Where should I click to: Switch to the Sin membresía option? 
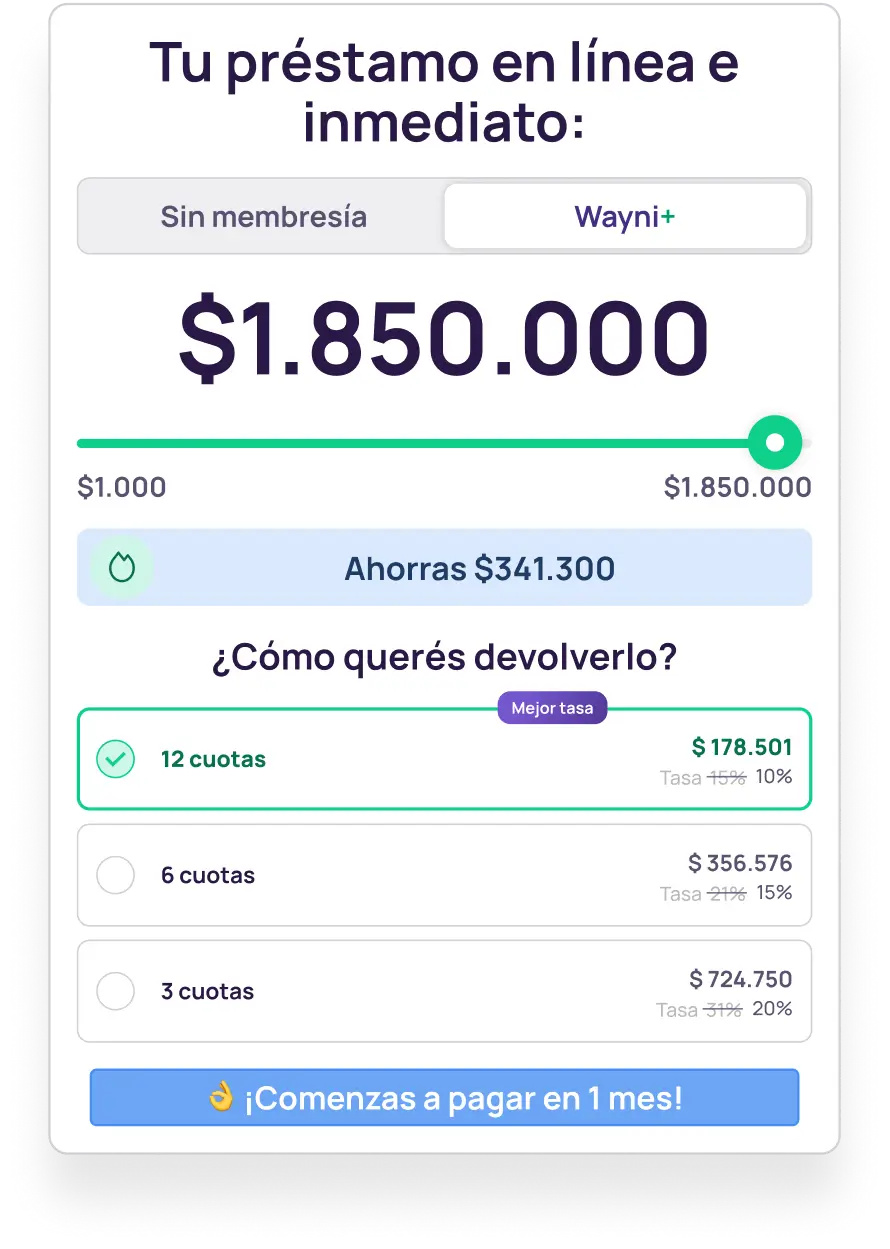click(263, 216)
